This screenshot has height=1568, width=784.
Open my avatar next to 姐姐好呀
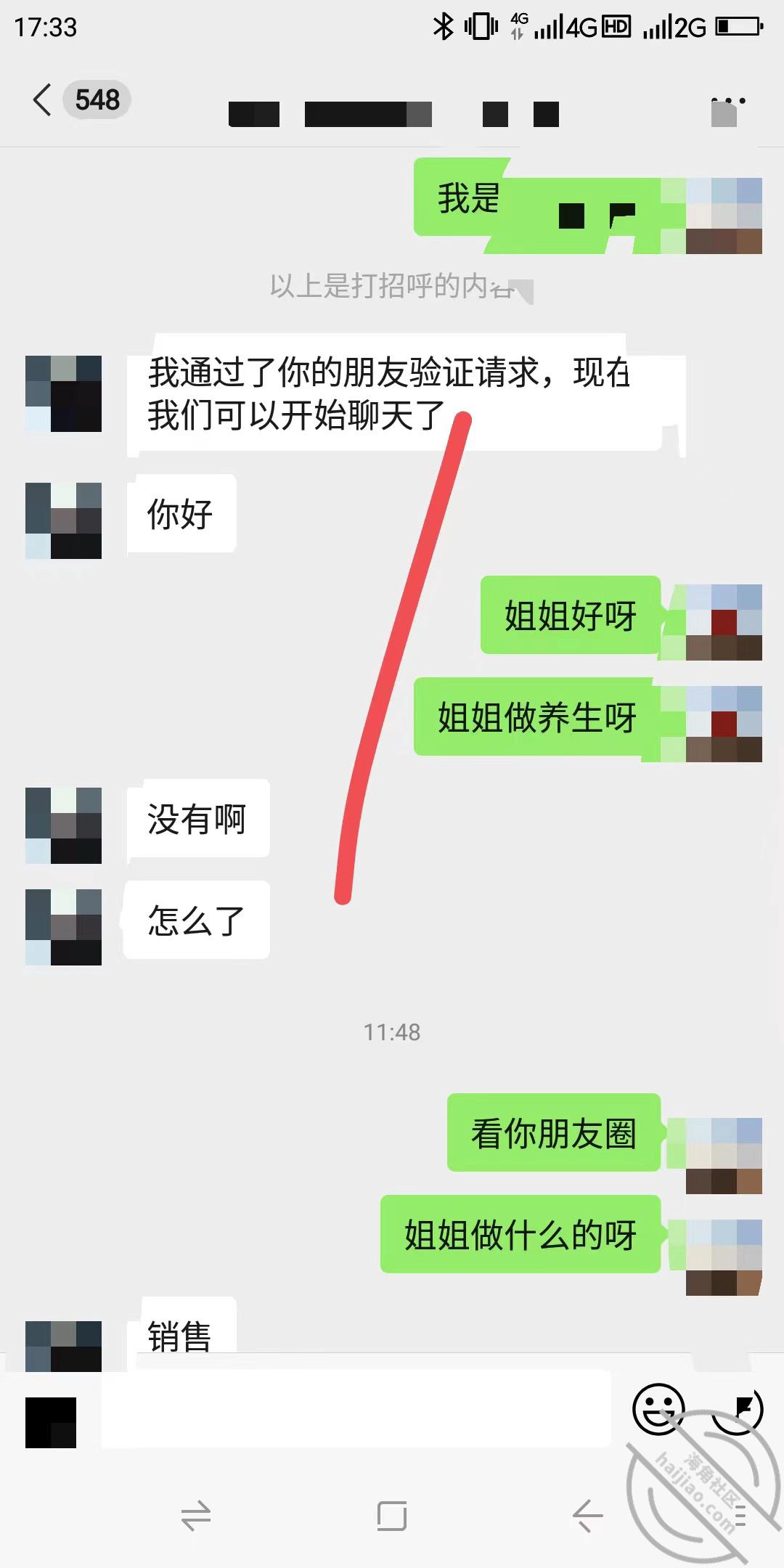(x=724, y=622)
